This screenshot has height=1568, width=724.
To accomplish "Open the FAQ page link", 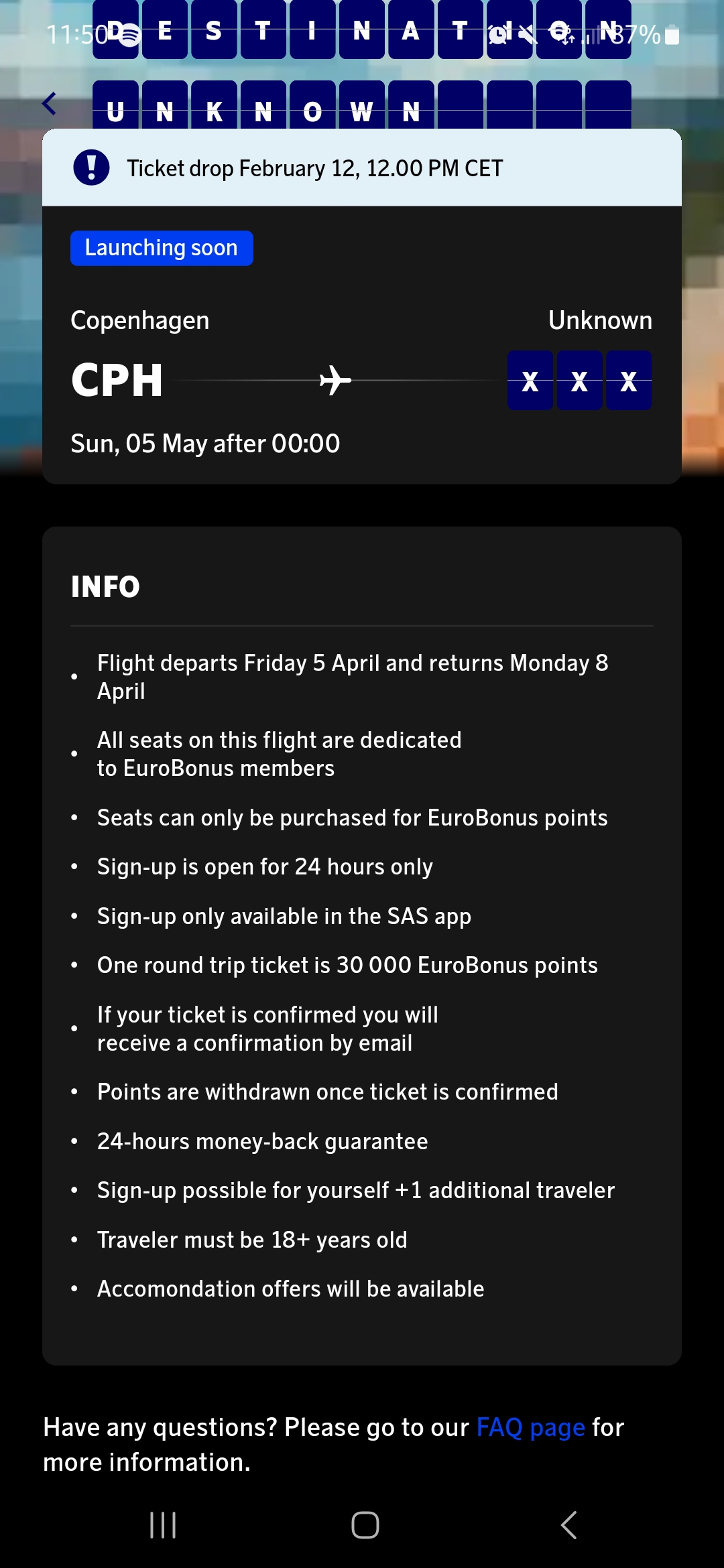I will 530,1428.
